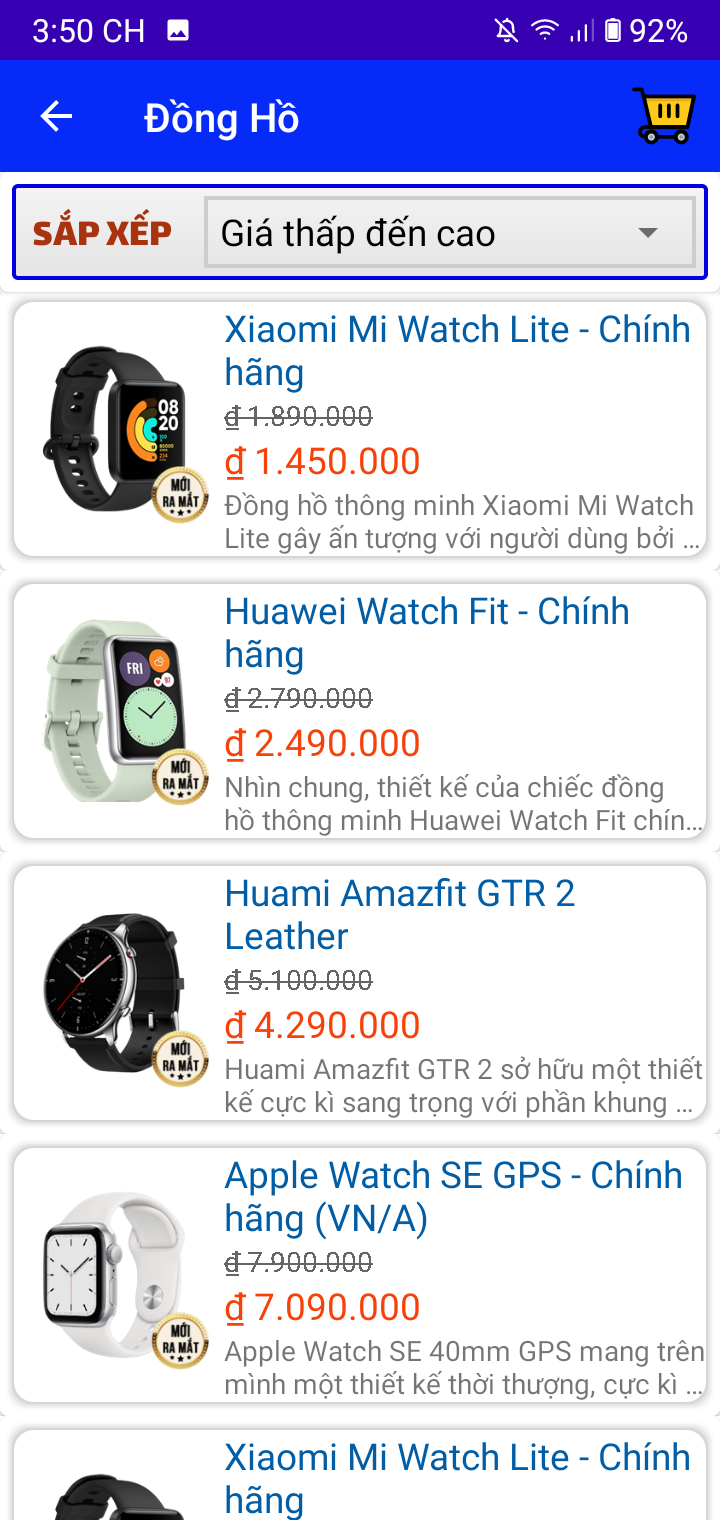
Task: Go back from the Đồng Hồ screen
Action: [x=57, y=117]
